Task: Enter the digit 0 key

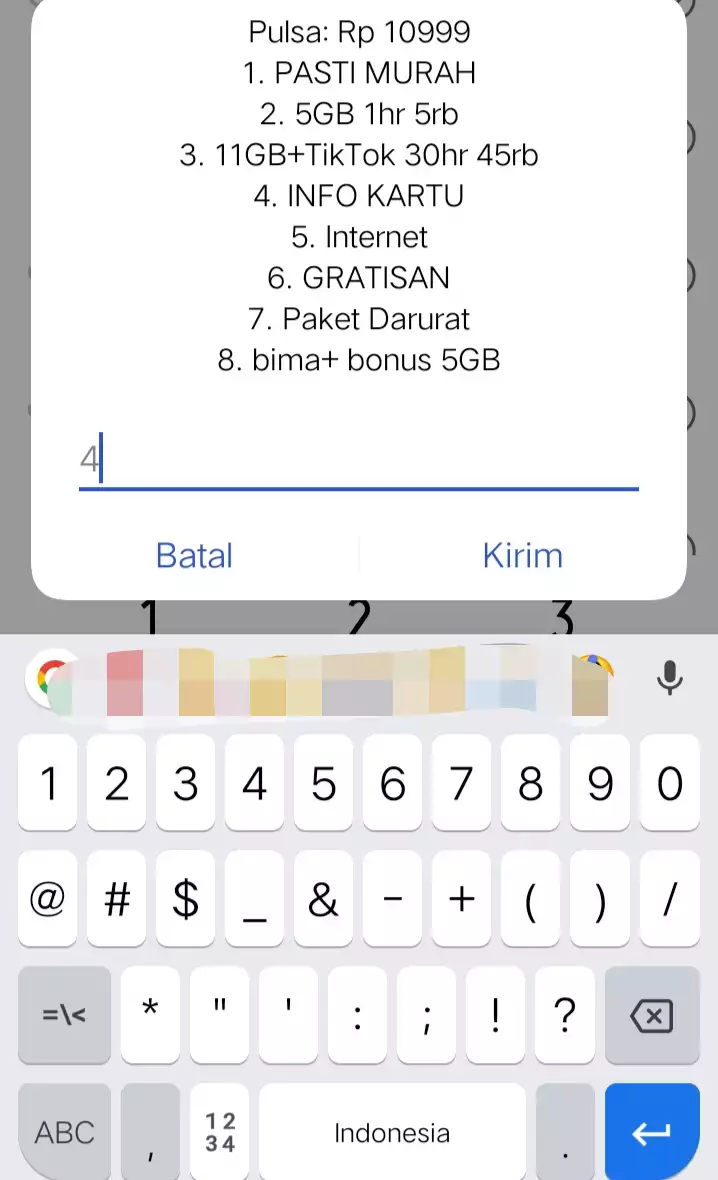Action: (669, 783)
